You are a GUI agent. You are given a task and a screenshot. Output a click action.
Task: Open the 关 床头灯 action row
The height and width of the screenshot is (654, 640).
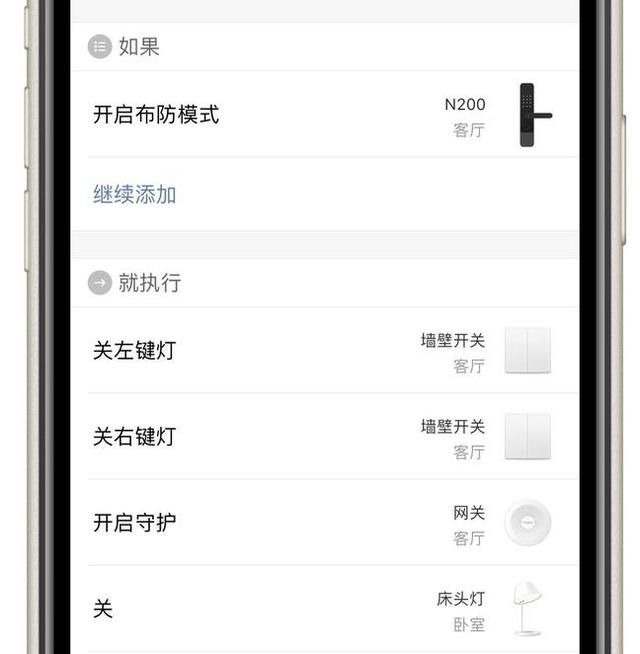(x=300, y=609)
